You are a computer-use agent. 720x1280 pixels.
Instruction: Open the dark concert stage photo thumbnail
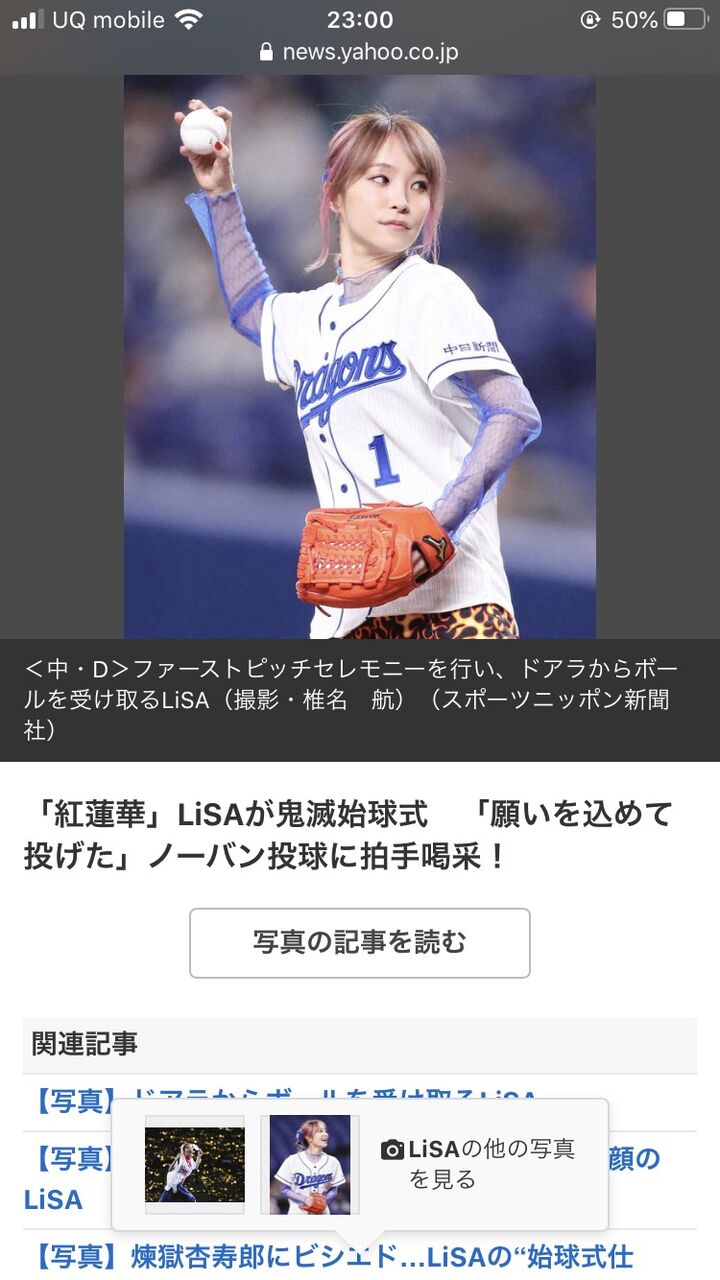(195, 1164)
